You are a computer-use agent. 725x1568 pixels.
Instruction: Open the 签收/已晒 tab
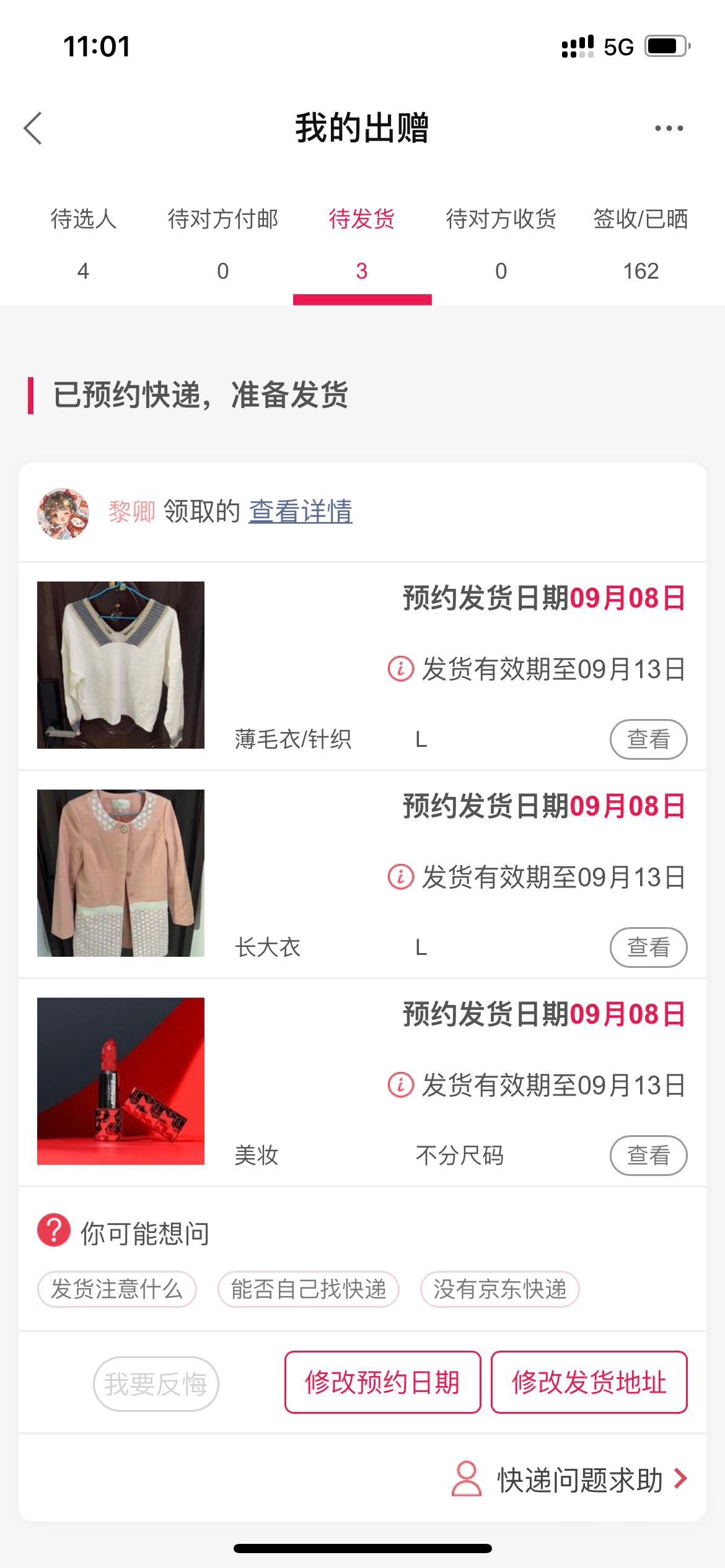[640, 243]
